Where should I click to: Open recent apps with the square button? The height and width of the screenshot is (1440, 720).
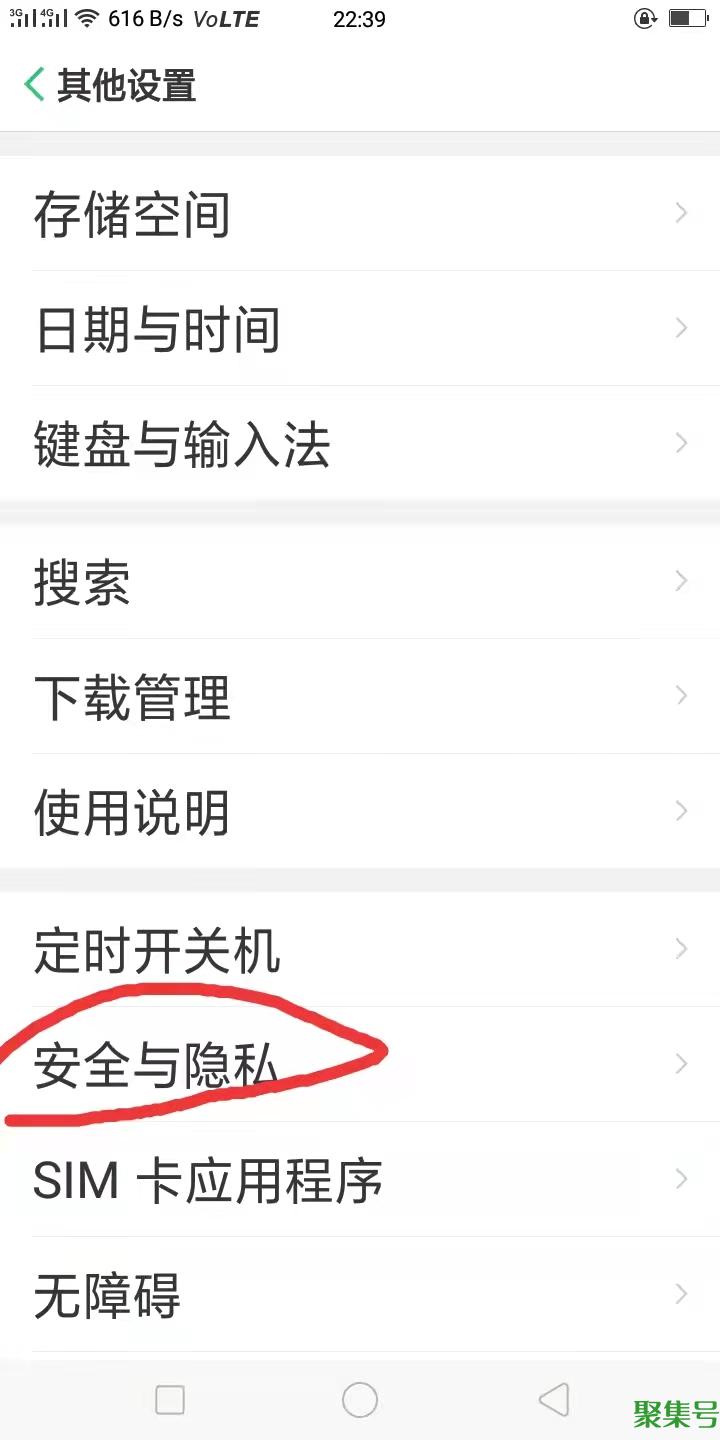pos(170,1399)
